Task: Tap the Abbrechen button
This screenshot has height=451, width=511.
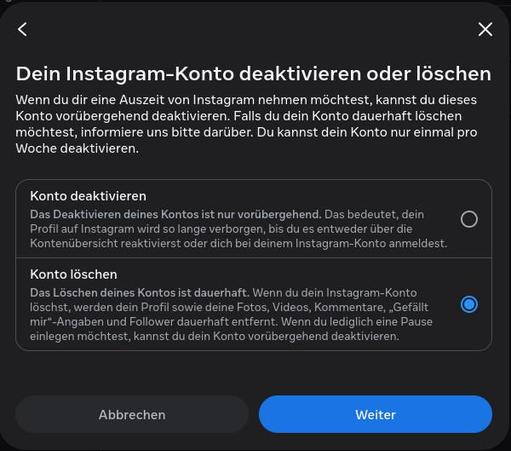Action: point(132,415)
